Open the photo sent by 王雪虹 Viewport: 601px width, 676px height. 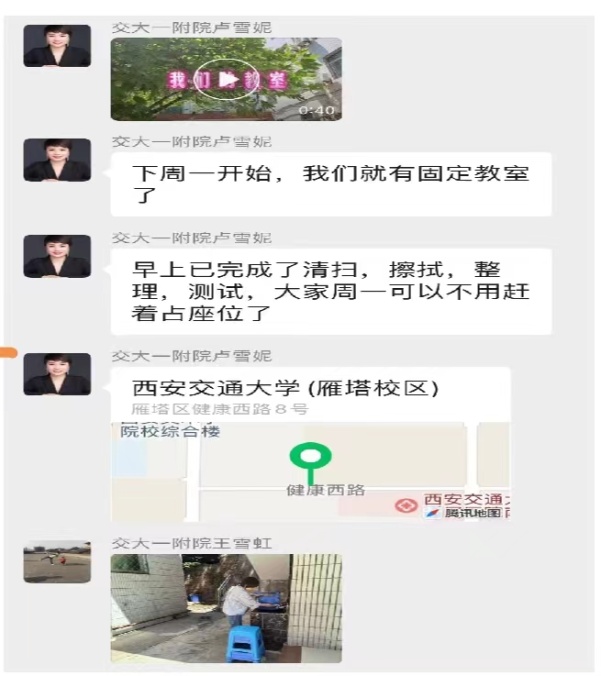click(x=226, y=608)
